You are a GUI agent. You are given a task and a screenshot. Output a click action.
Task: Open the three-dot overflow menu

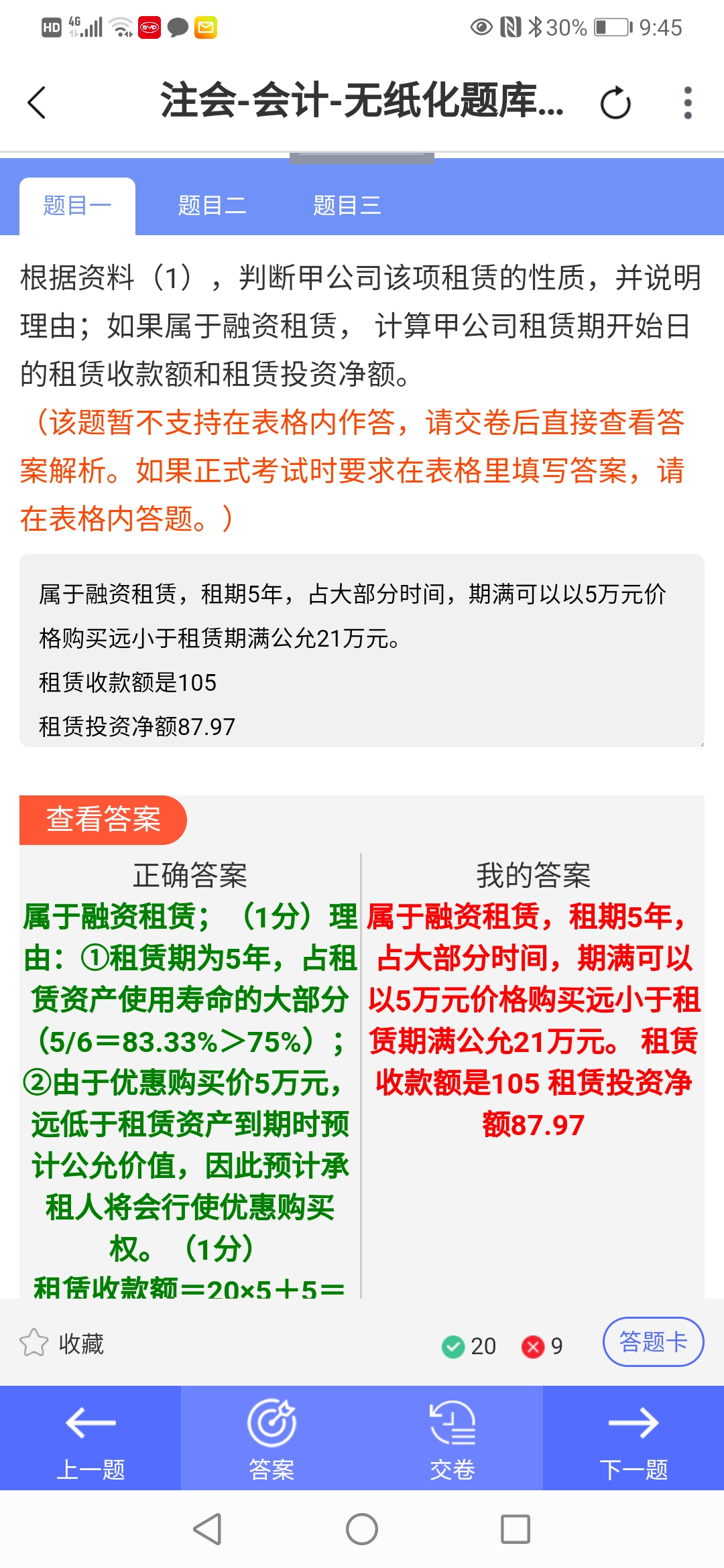(x=687, y=103)
